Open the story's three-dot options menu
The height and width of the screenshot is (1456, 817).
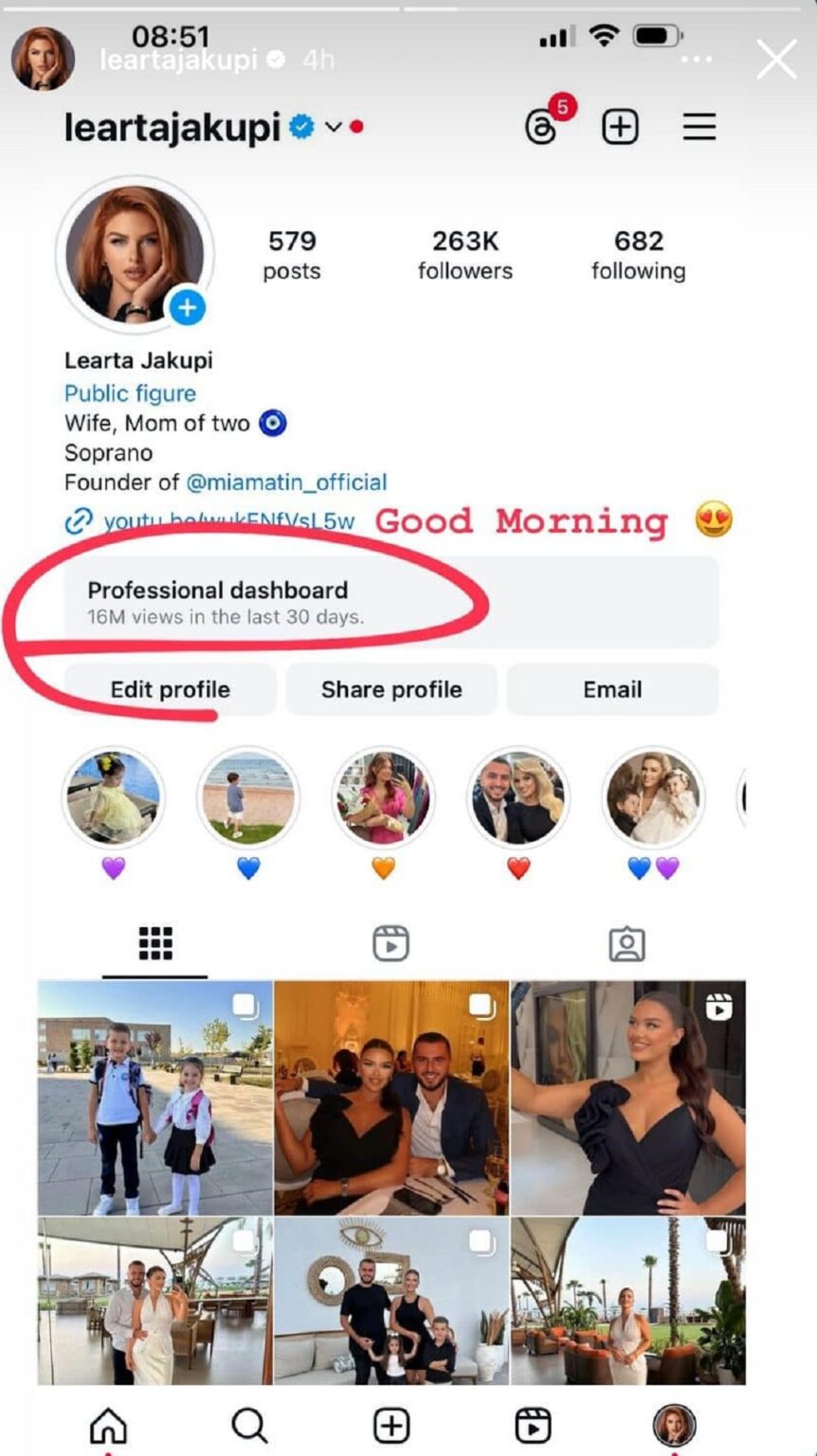coord(696,60)
